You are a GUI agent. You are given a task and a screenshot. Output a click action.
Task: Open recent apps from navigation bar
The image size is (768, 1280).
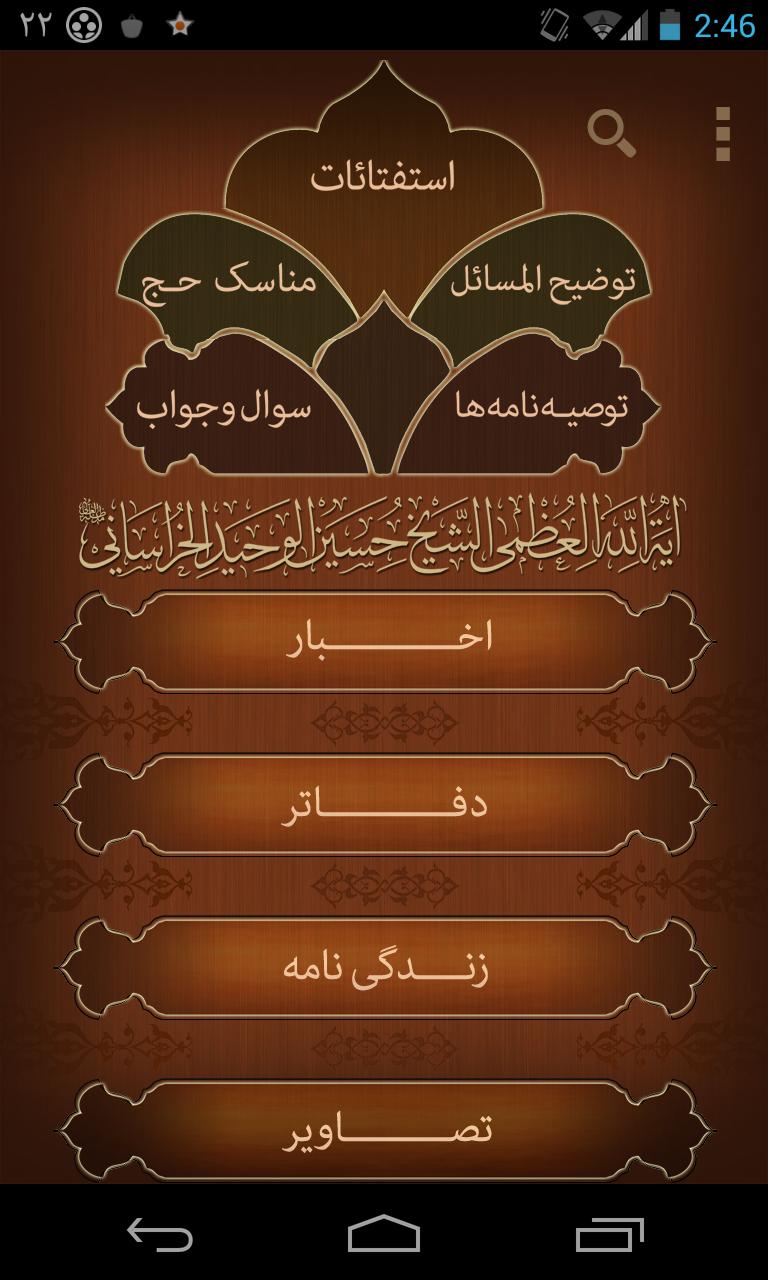(x=609, y=1235)
